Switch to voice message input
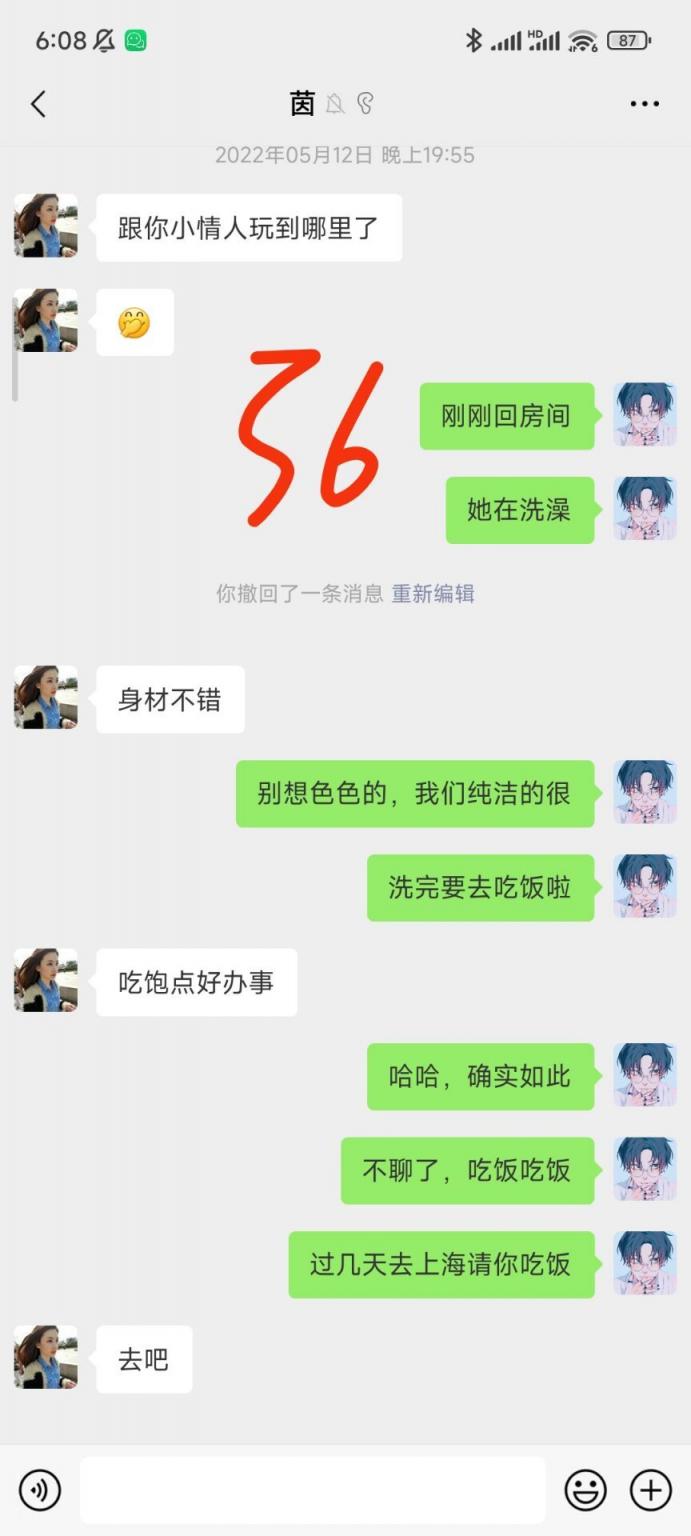 (40, 1490)
